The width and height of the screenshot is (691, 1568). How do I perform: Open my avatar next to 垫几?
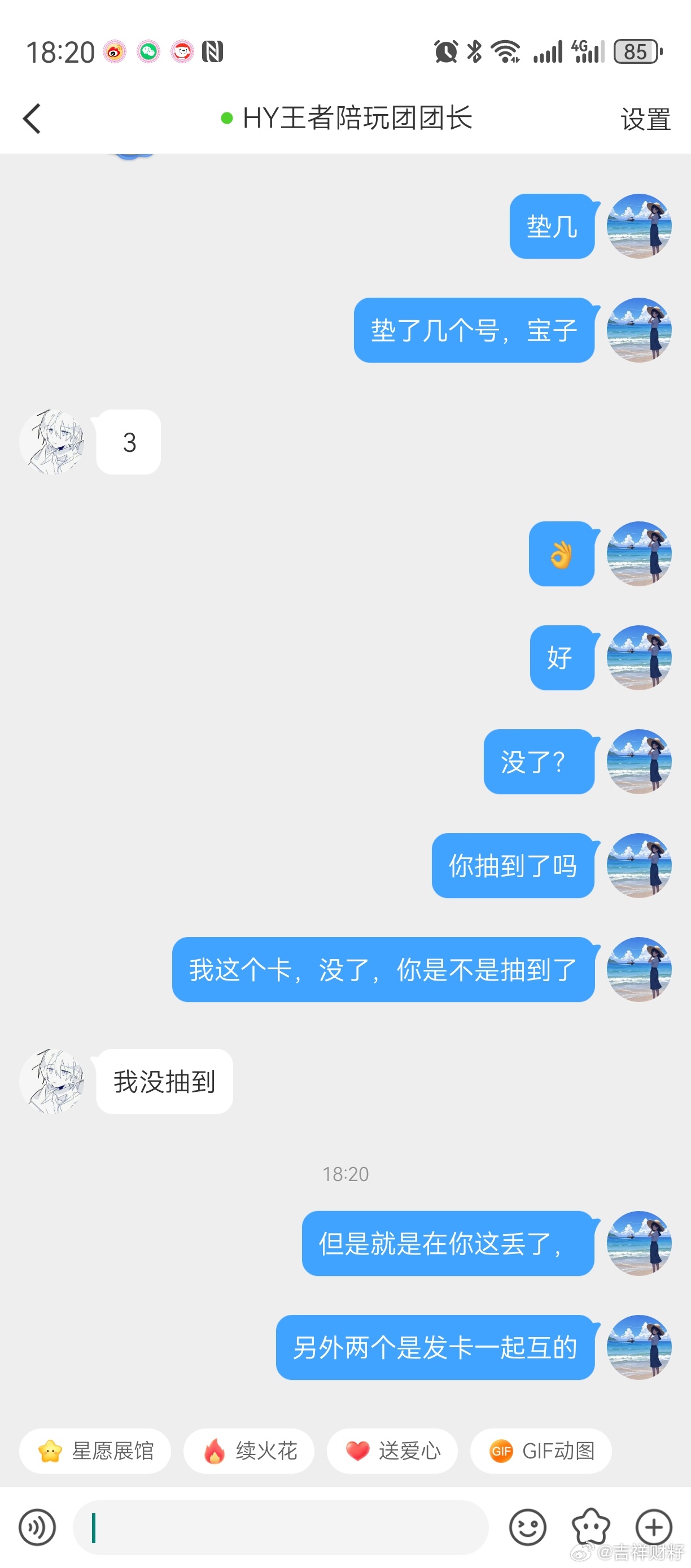pyautogui.click(x=638, y=226)
